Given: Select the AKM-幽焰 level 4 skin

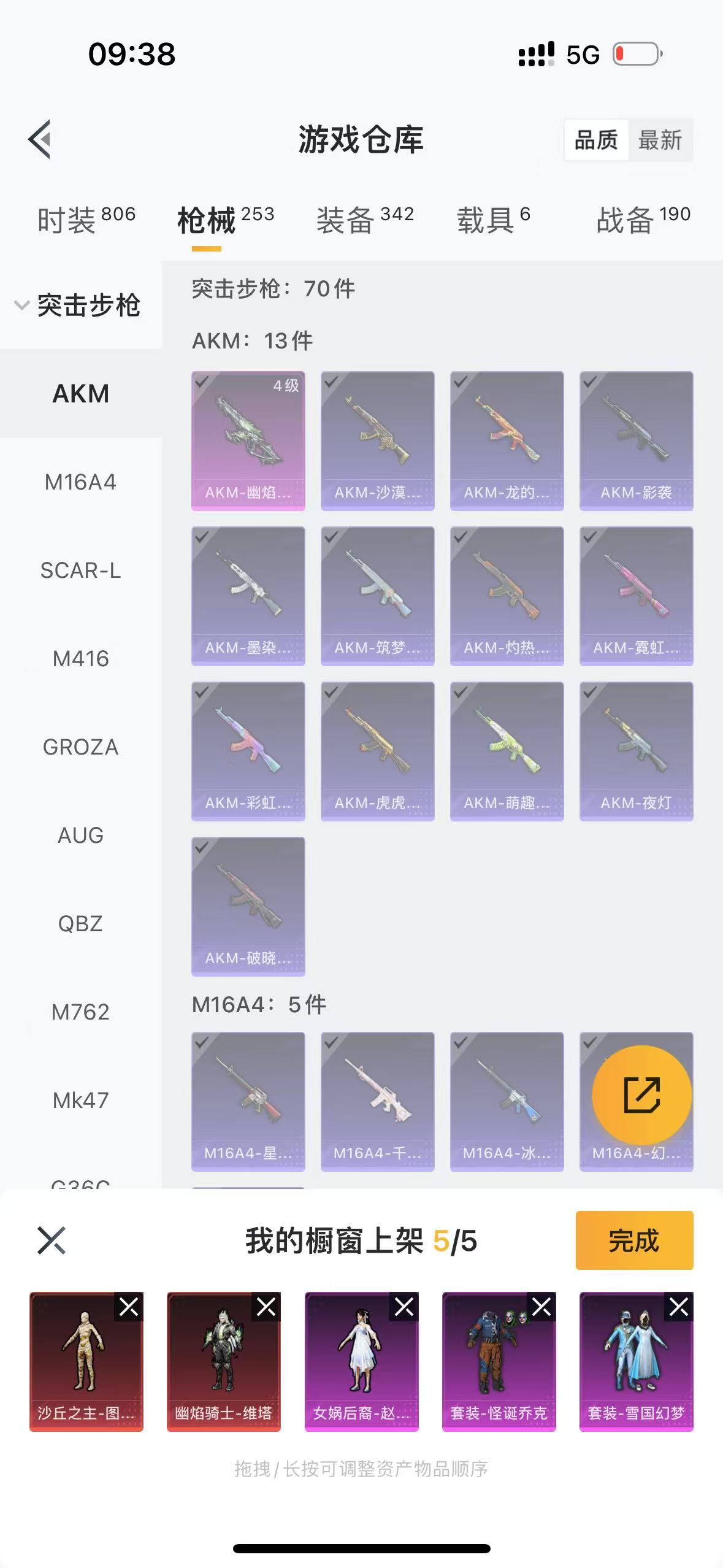Looking at the screenshot, I should tap(248, 440).
